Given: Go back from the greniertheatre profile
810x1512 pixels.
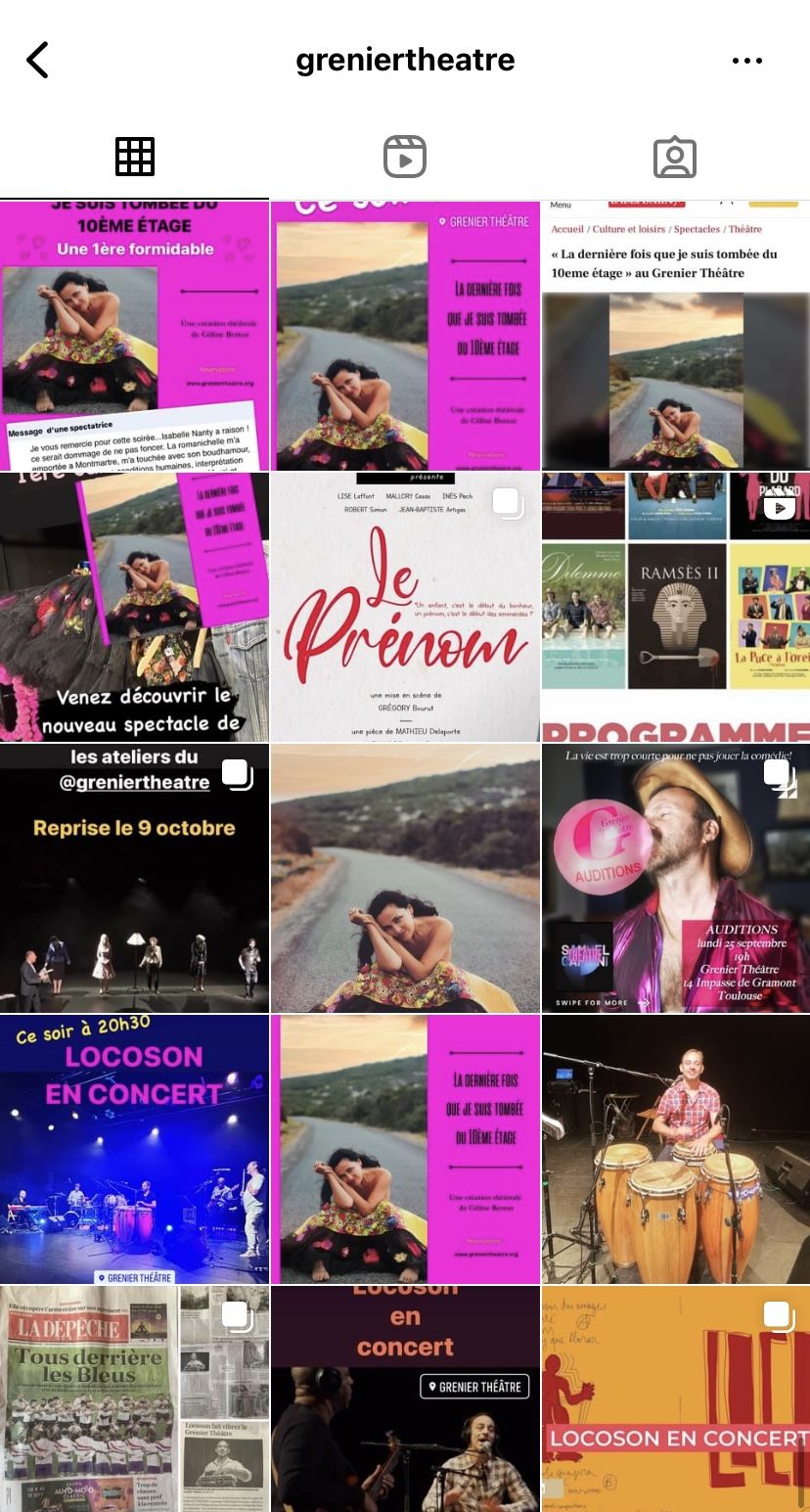Looking at the screenshot, I should point(37,61).
